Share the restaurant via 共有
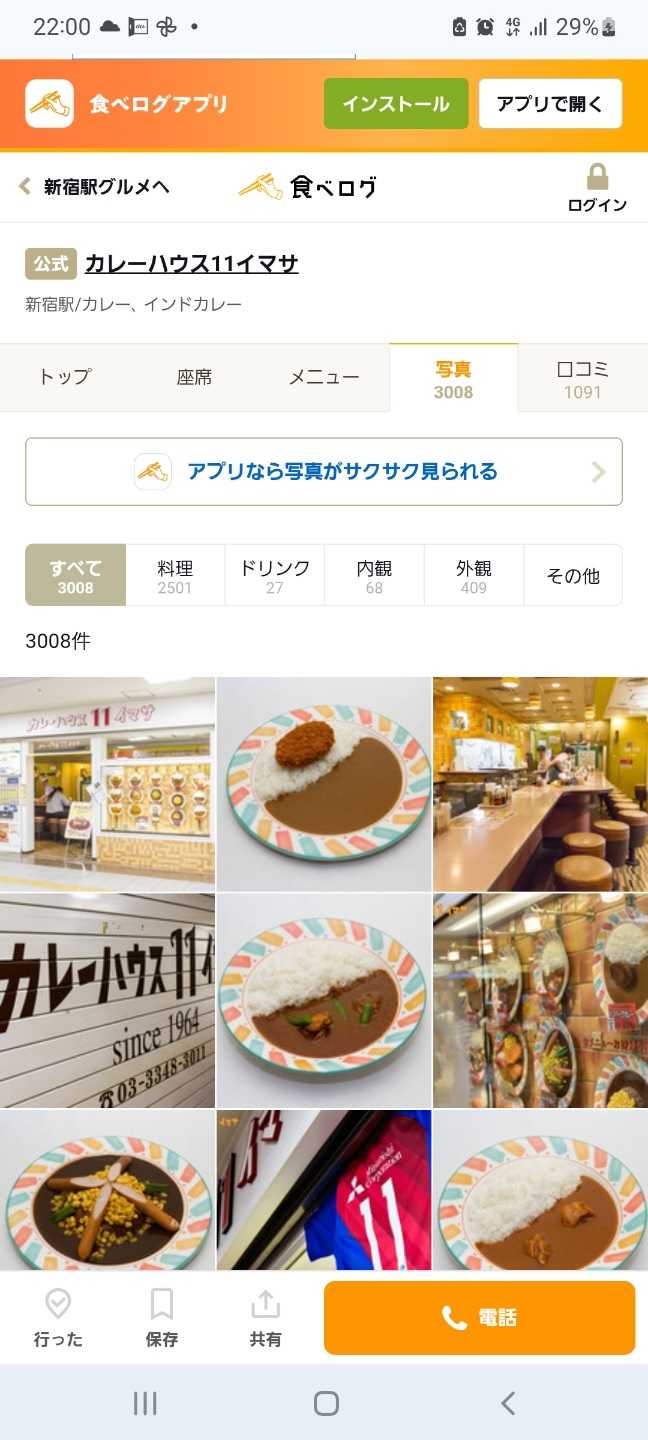 coord(265,1318)
